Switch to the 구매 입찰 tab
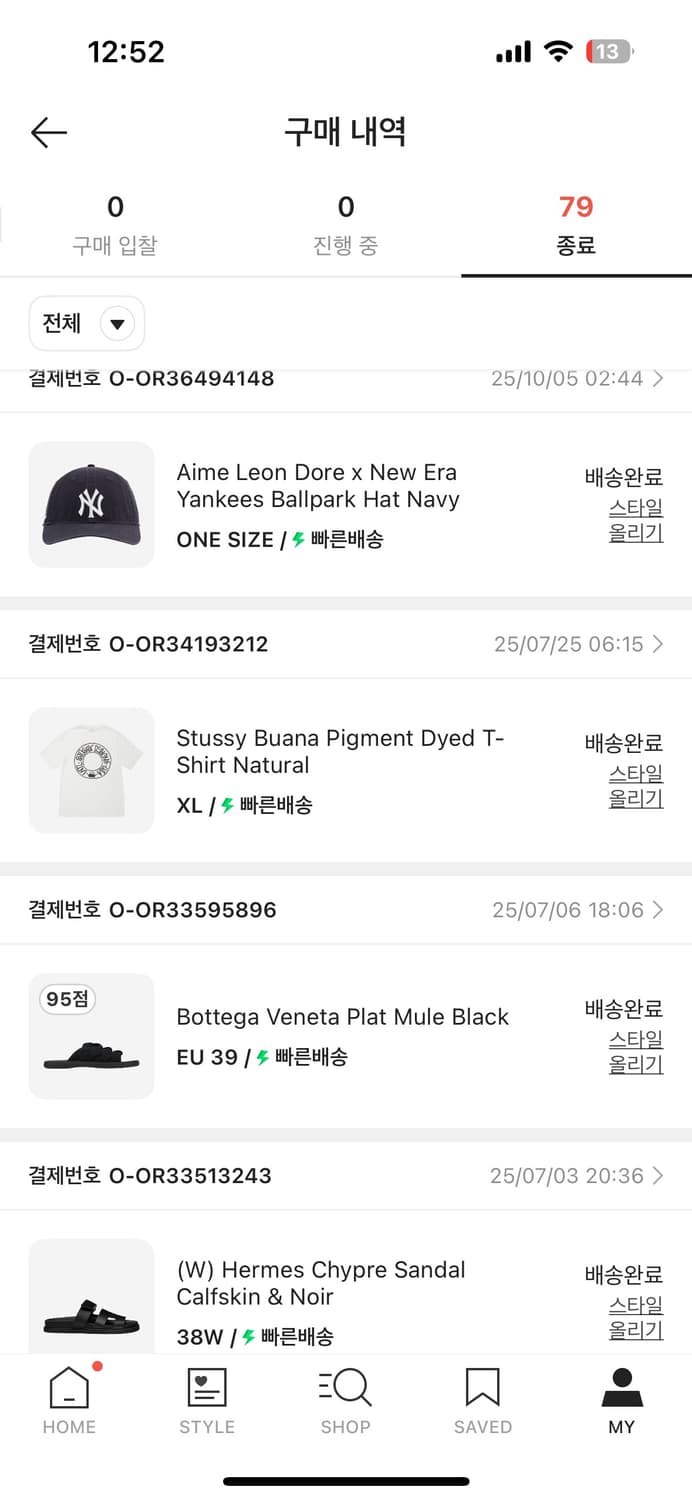The height and width of the screenshot is (1500, 692). [115, 226]
